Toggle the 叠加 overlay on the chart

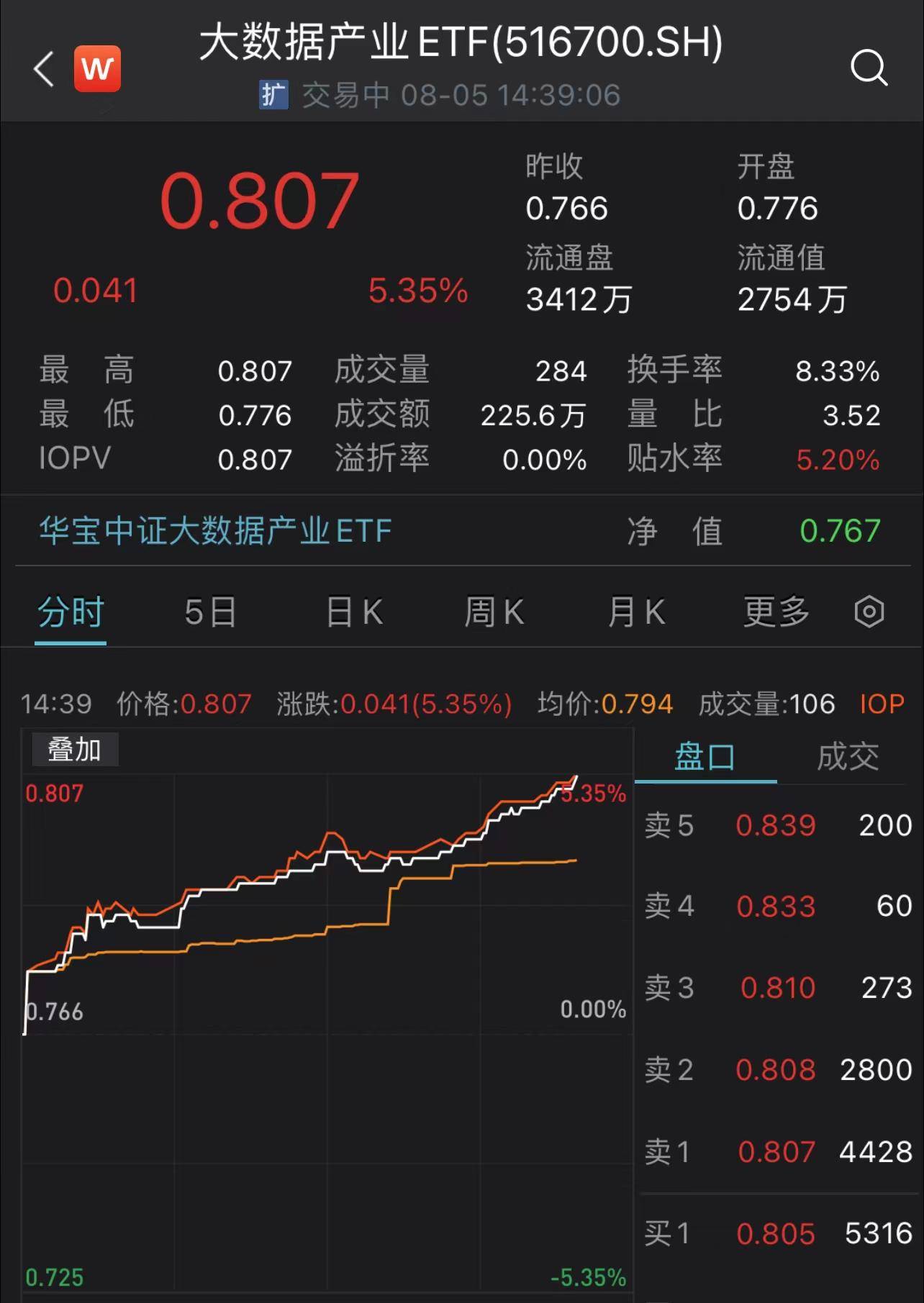click(x=75, y=750)
